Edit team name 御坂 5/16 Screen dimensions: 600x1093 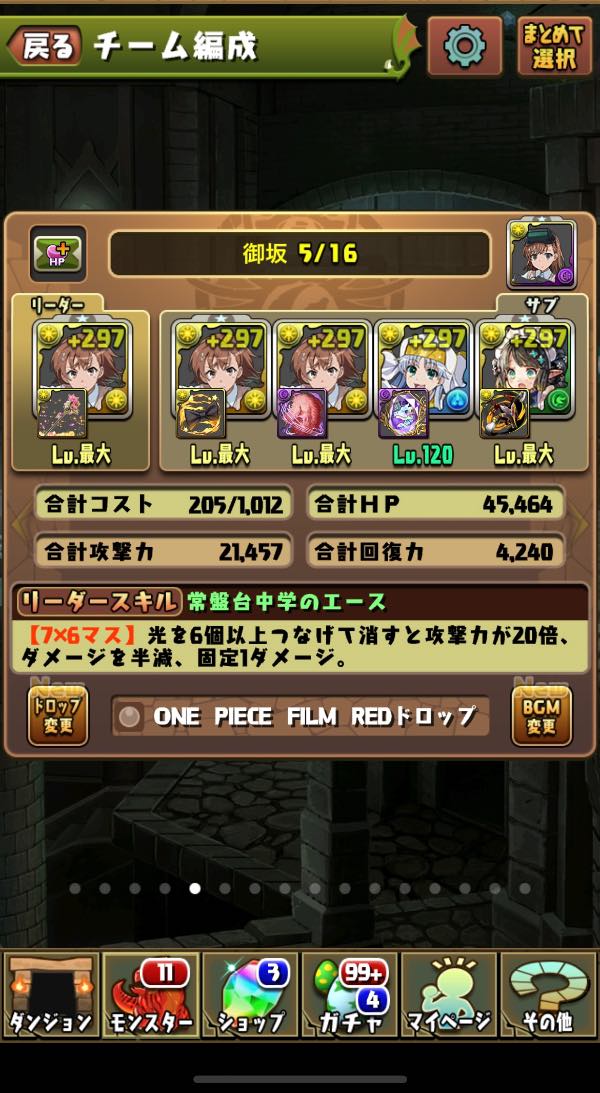coord(299,254)
